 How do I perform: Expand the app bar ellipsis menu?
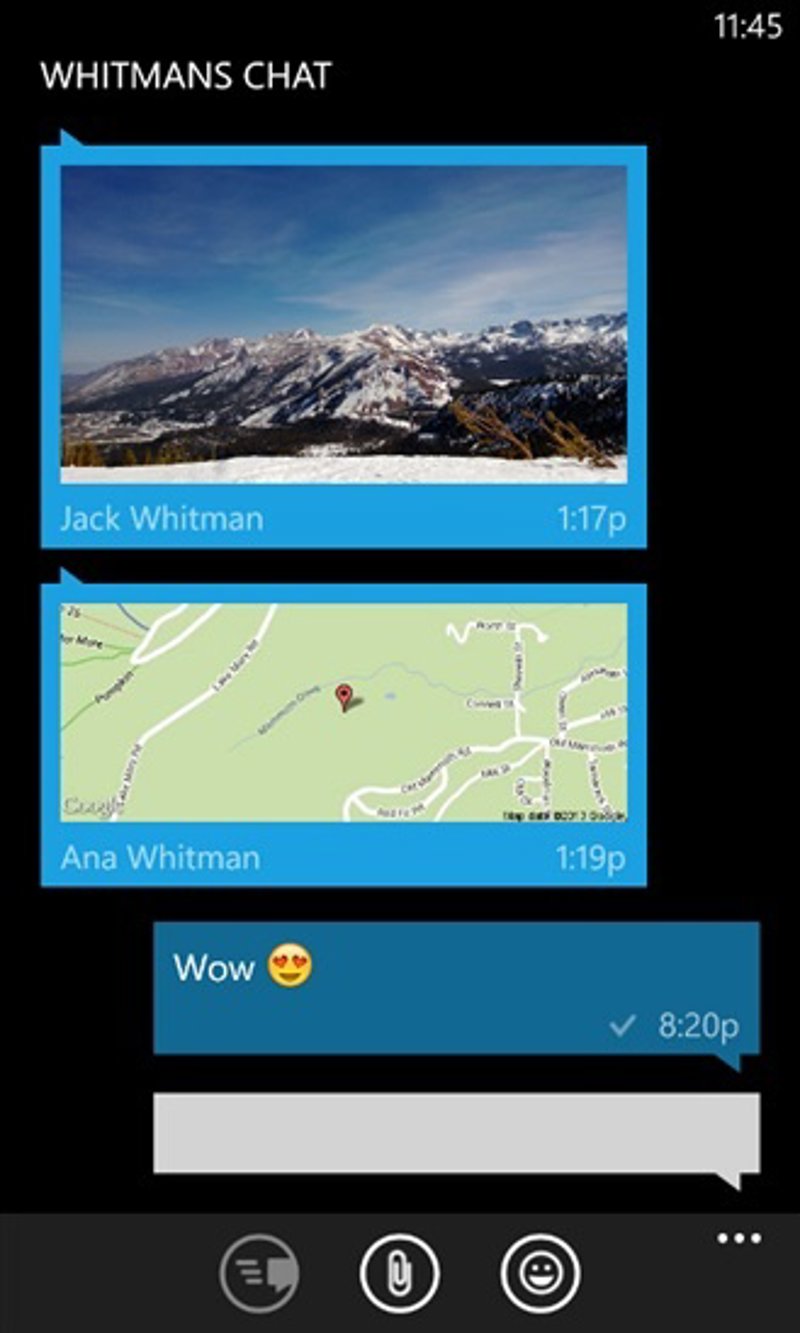click(x=738, y=1240)
